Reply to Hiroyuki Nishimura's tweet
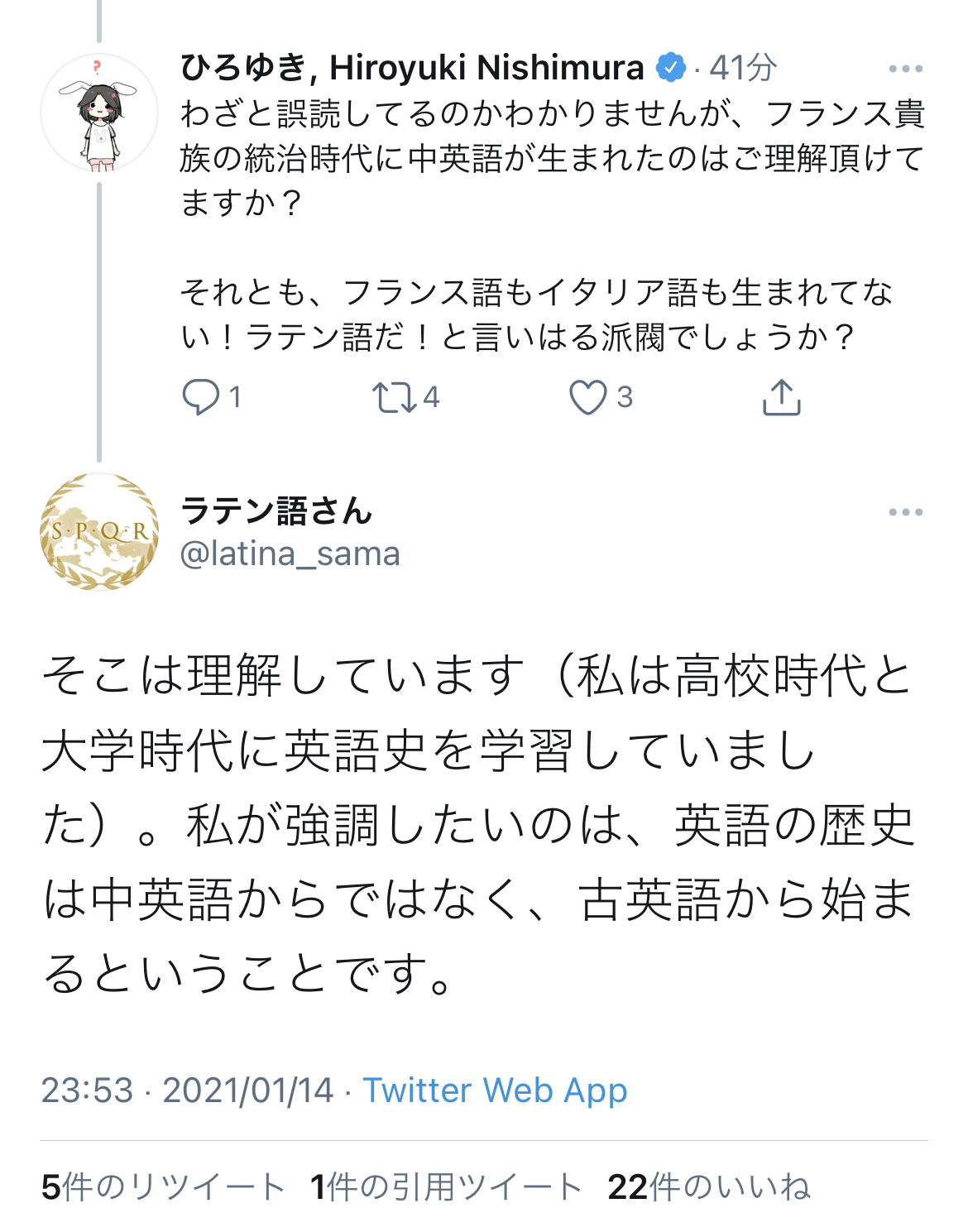968x1232 pixels. point(201,397)
